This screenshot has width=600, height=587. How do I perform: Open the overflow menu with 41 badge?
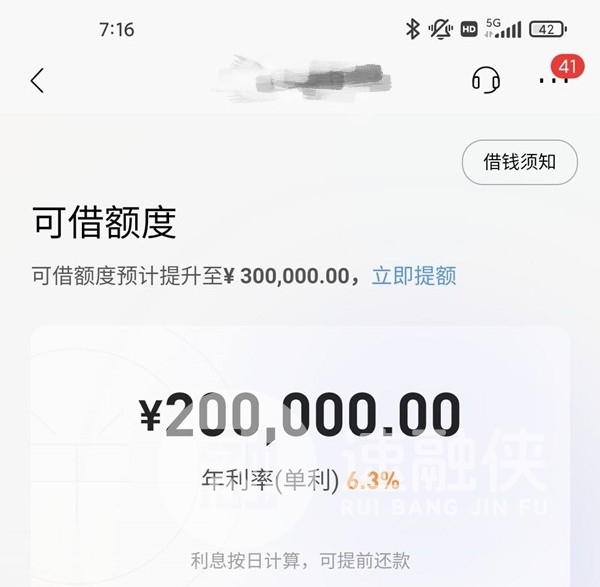pyautogui.click(x=553, y=80)
